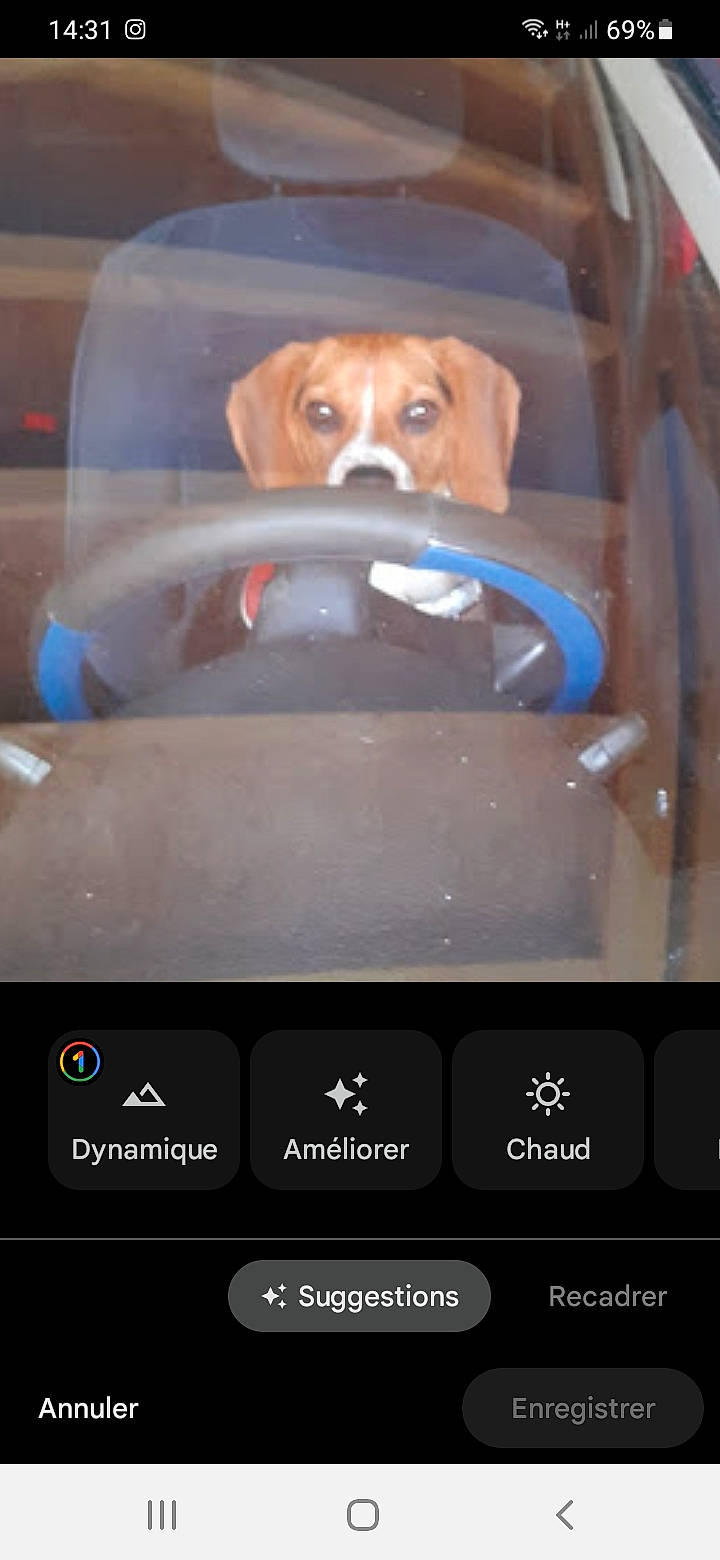Tap the sparkle icon inside the Suggestions pill
The height and width of the screenshot is (1560, 720).
click(x=278, y=1296)
